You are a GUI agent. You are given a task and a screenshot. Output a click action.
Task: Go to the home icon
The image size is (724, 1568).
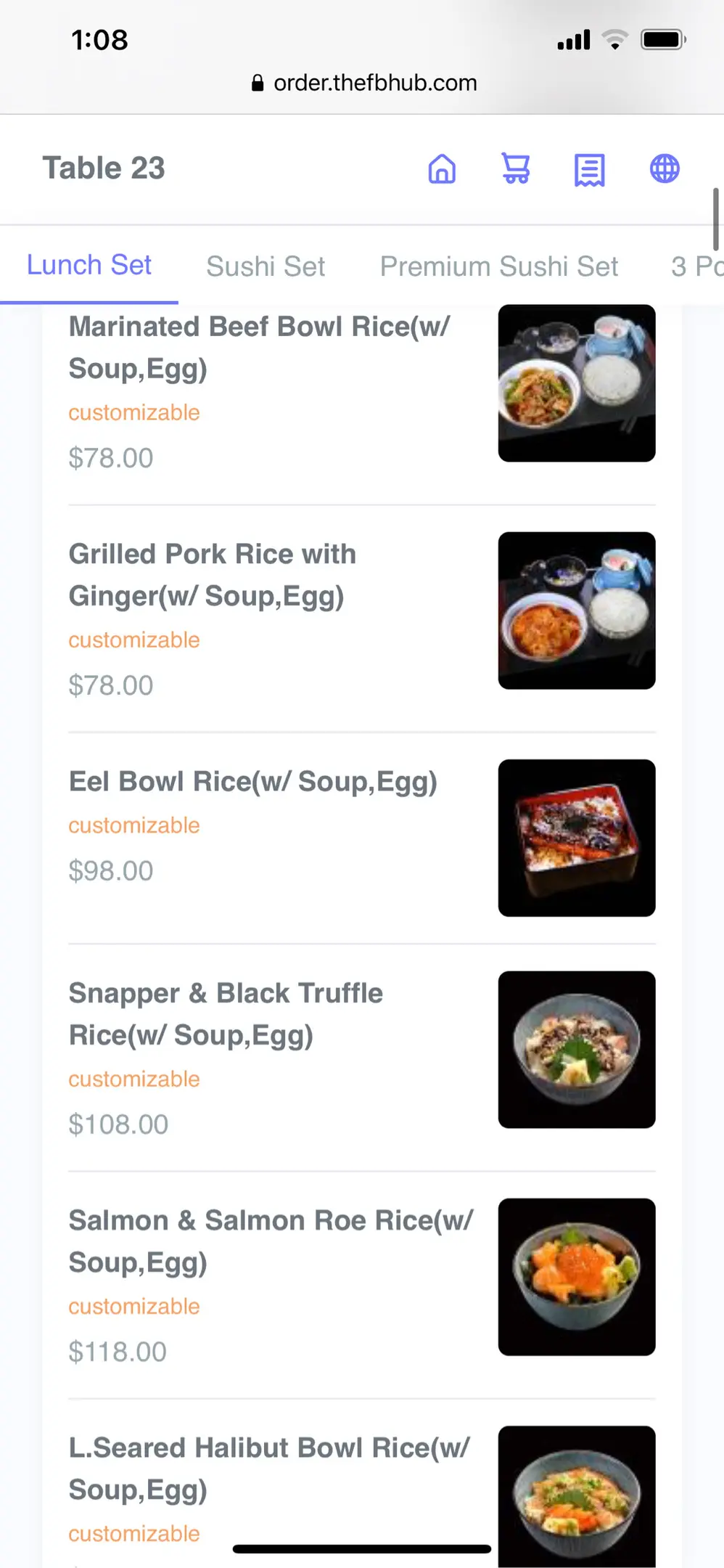(x=442, y=169)
